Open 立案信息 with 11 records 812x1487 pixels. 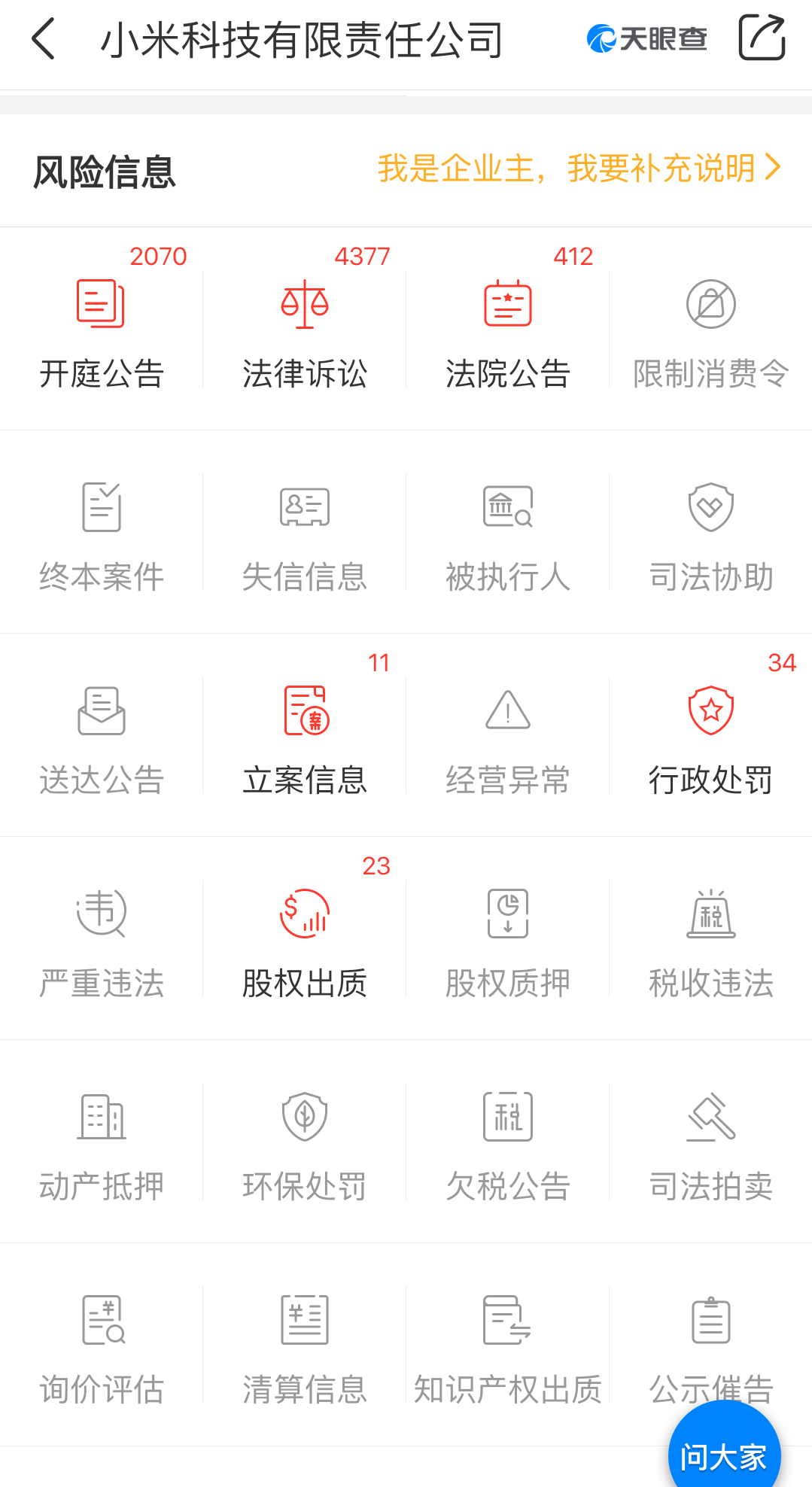pyautogui.click(x=305, y=735)
